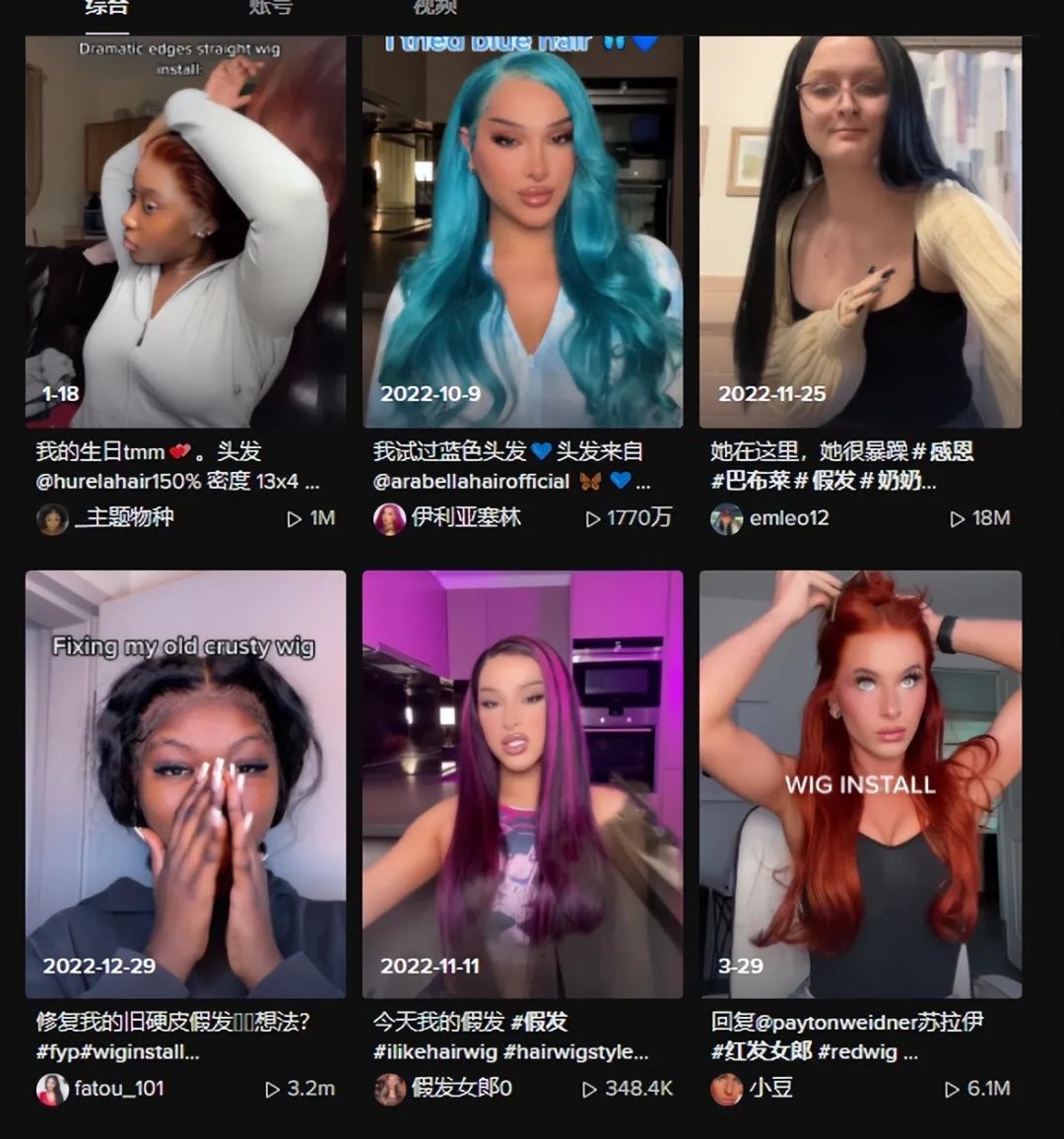Open the 伊利亚塞林 user profile
This screenshot has height=1139, width=1064.
click(x=465, y=518)
